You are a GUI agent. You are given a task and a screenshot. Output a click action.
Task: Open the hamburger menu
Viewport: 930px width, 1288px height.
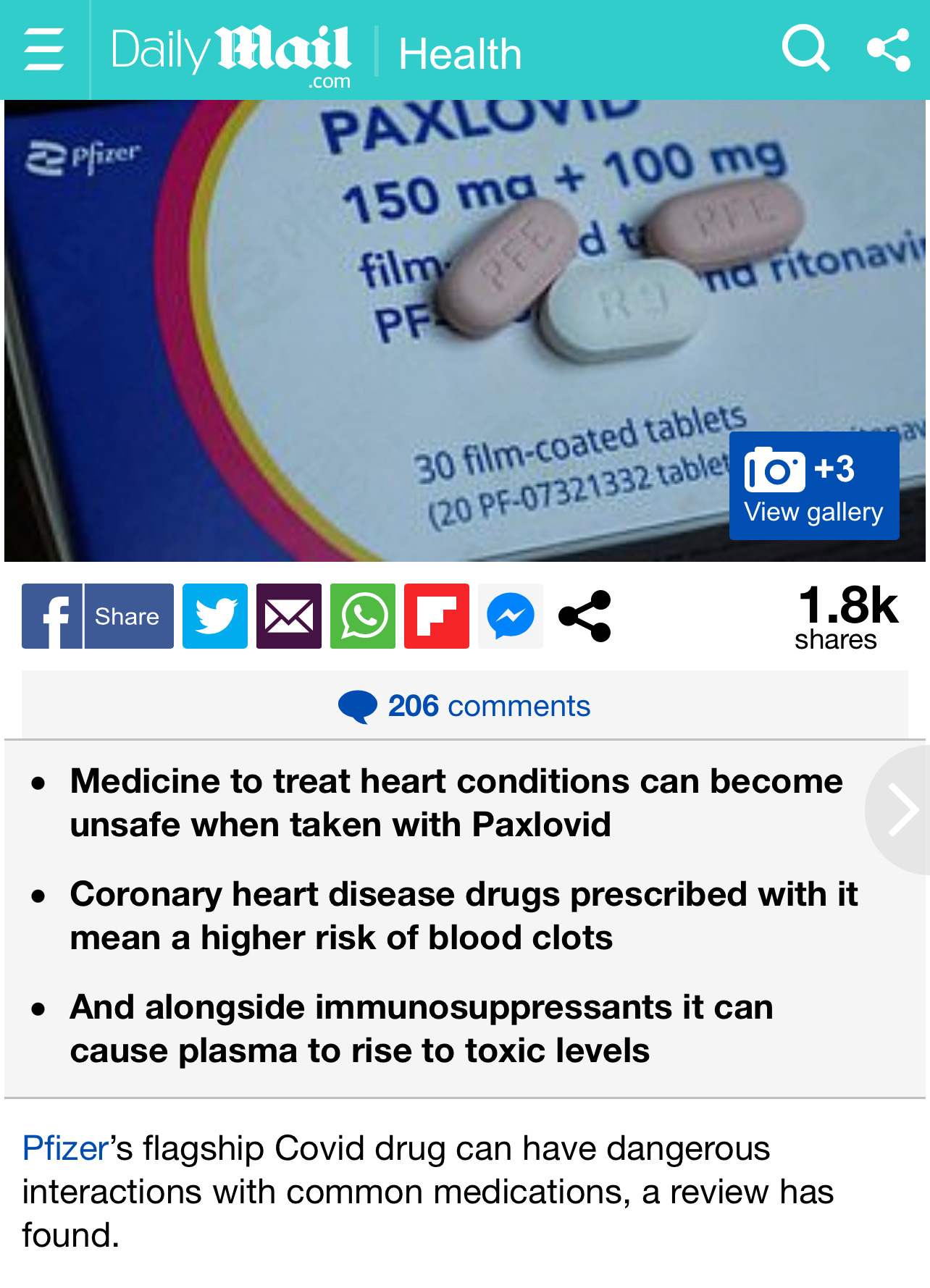coord(43,49)
